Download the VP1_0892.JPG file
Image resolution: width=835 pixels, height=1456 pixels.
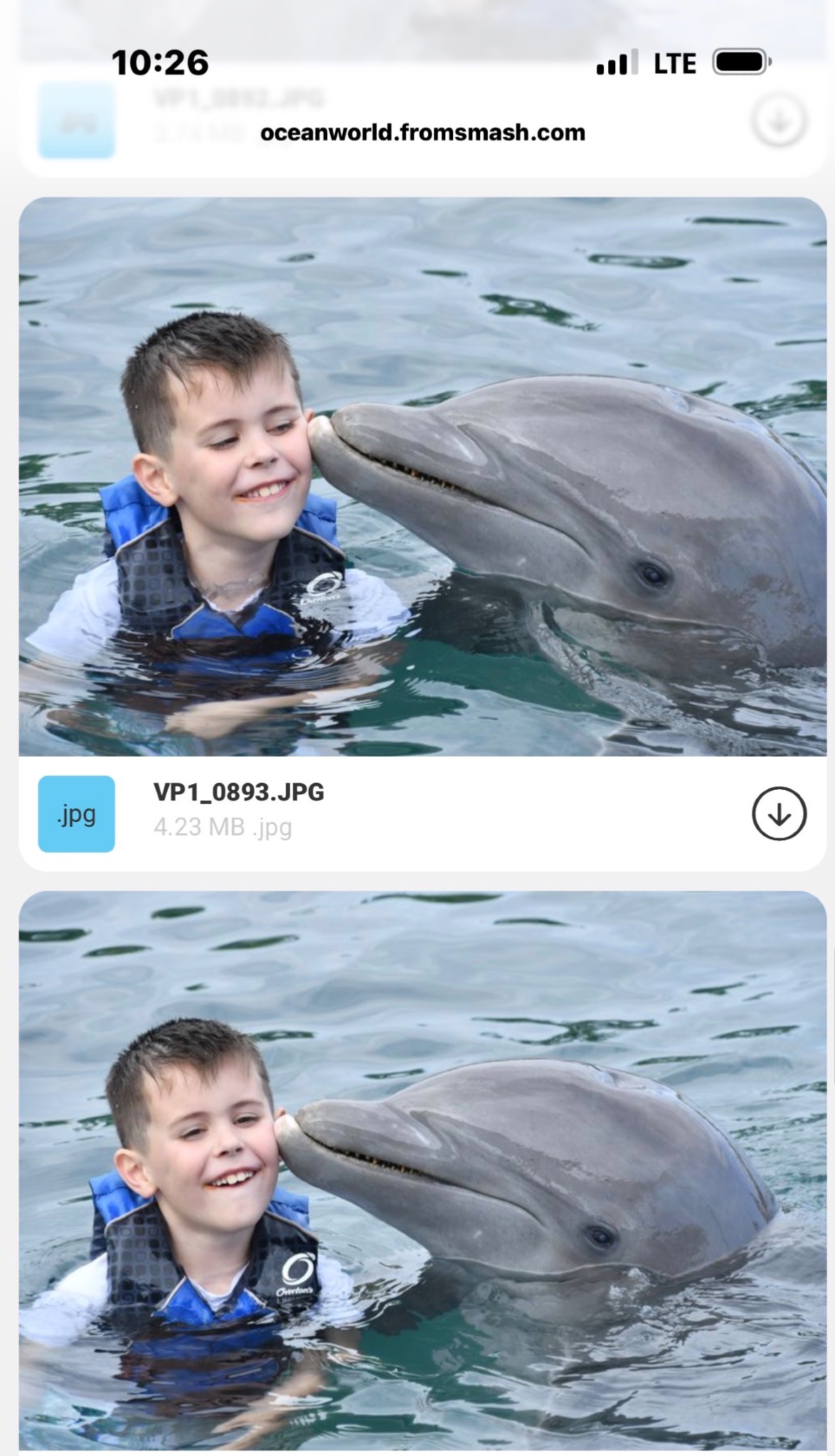(779, 122)
